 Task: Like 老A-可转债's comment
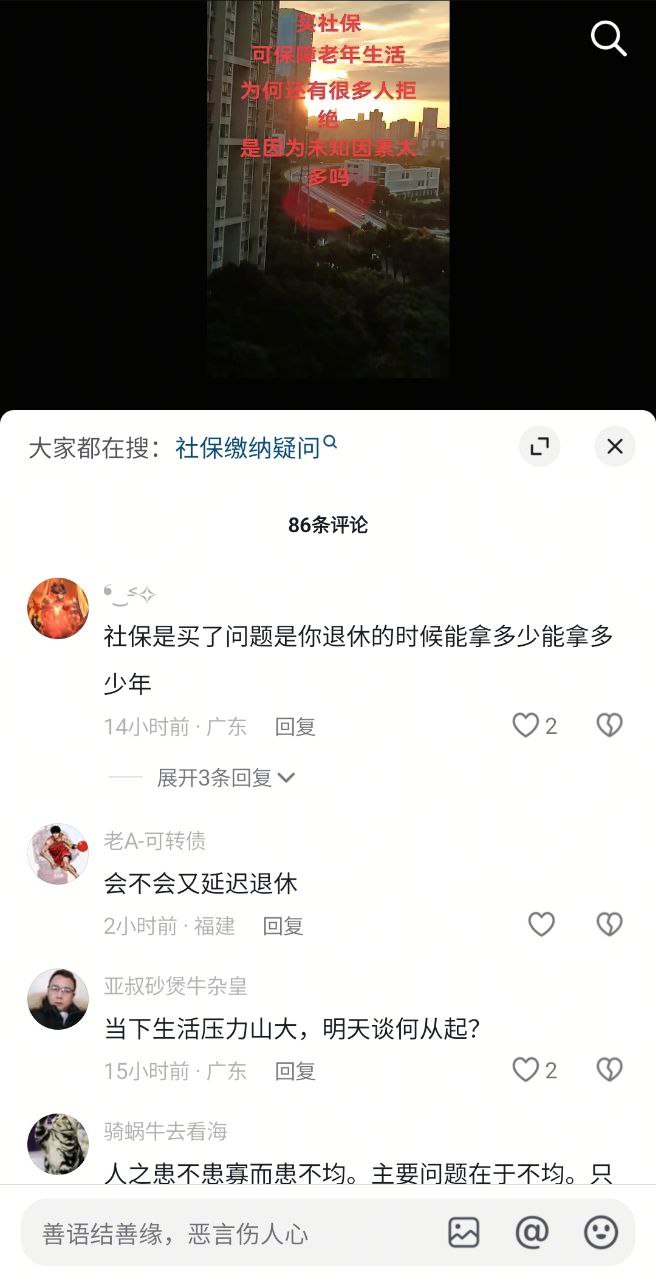[x=541, y=925]
